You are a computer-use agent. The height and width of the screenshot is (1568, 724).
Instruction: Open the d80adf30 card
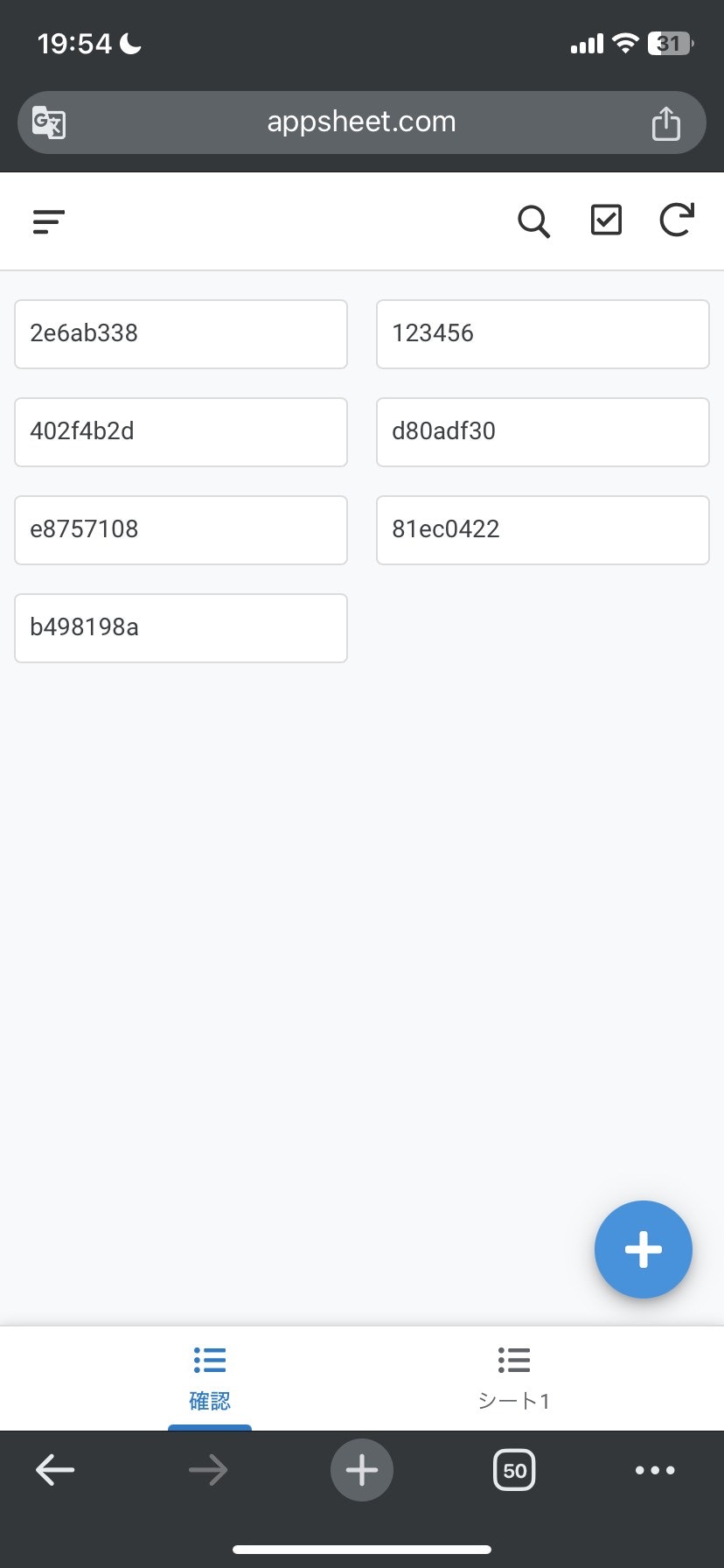coord(542,432)
